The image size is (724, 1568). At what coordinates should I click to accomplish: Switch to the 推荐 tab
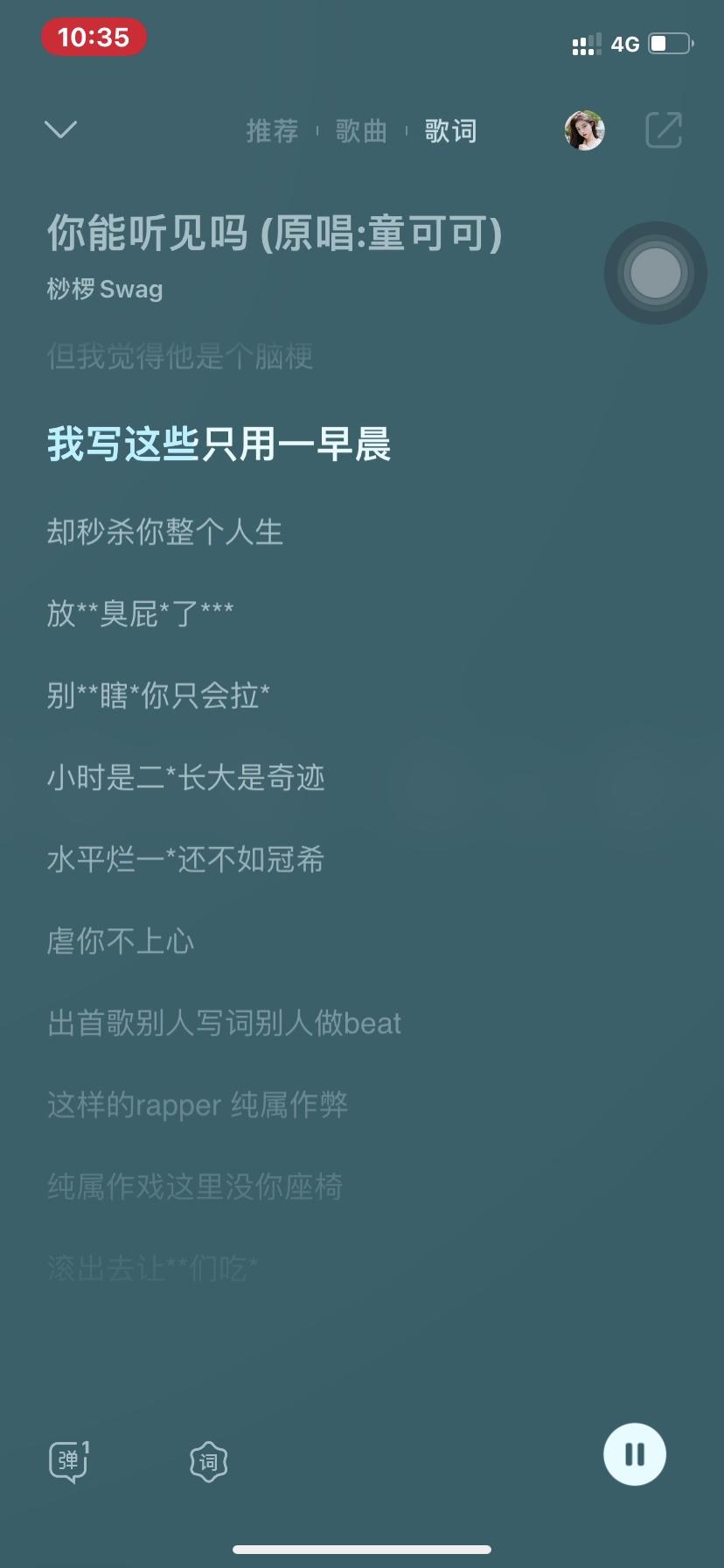tap(272, 131)
